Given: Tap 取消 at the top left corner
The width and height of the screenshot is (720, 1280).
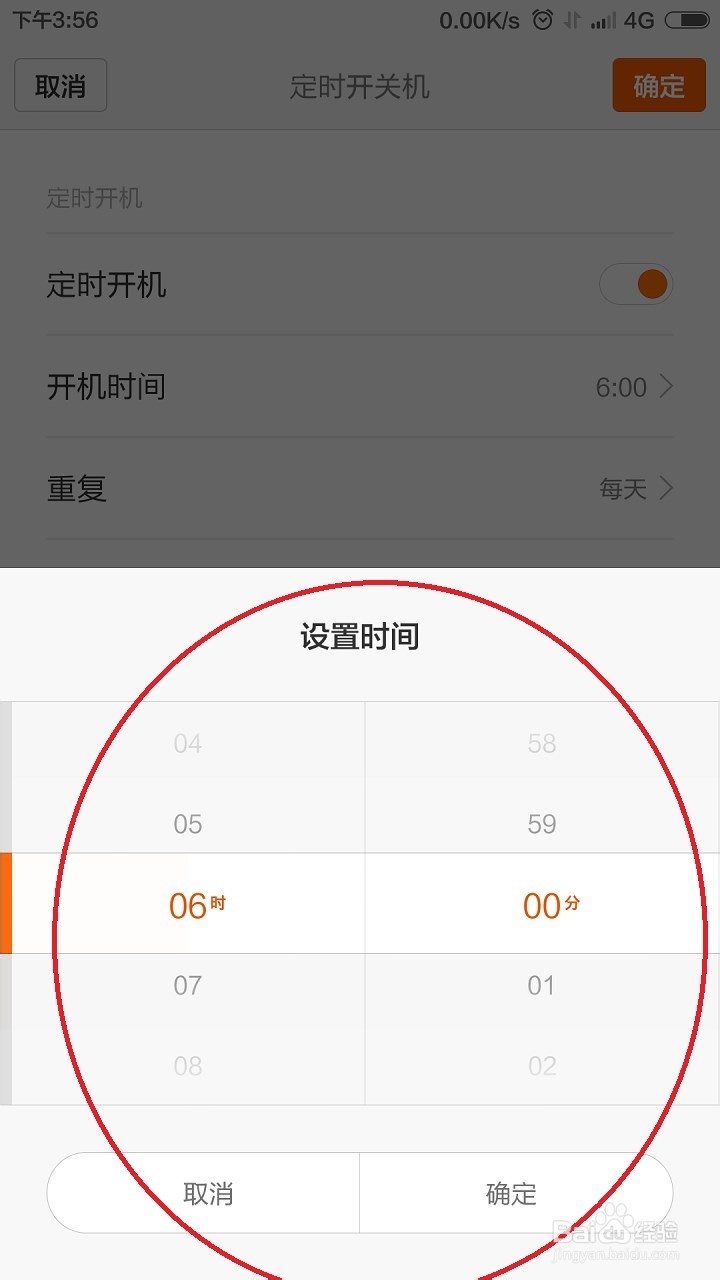Looking at the screenshot, I should [60, 86].
